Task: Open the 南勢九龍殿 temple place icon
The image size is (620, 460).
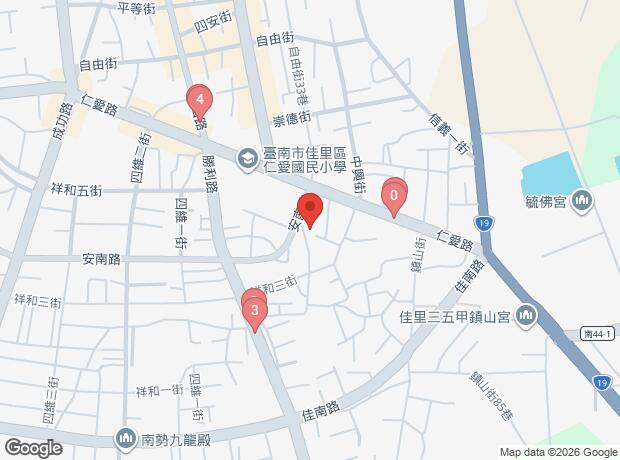Action: 125,439
